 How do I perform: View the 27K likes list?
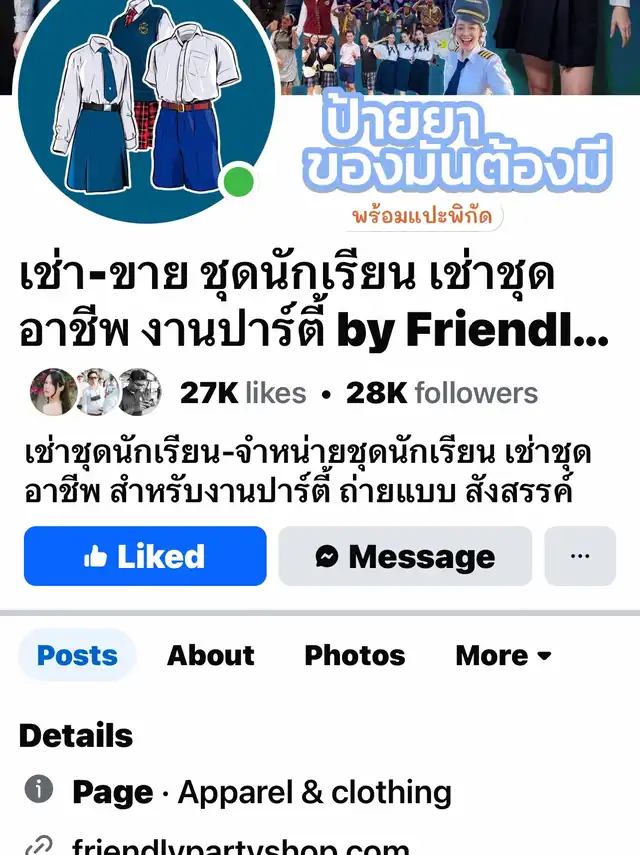(243, 393)
